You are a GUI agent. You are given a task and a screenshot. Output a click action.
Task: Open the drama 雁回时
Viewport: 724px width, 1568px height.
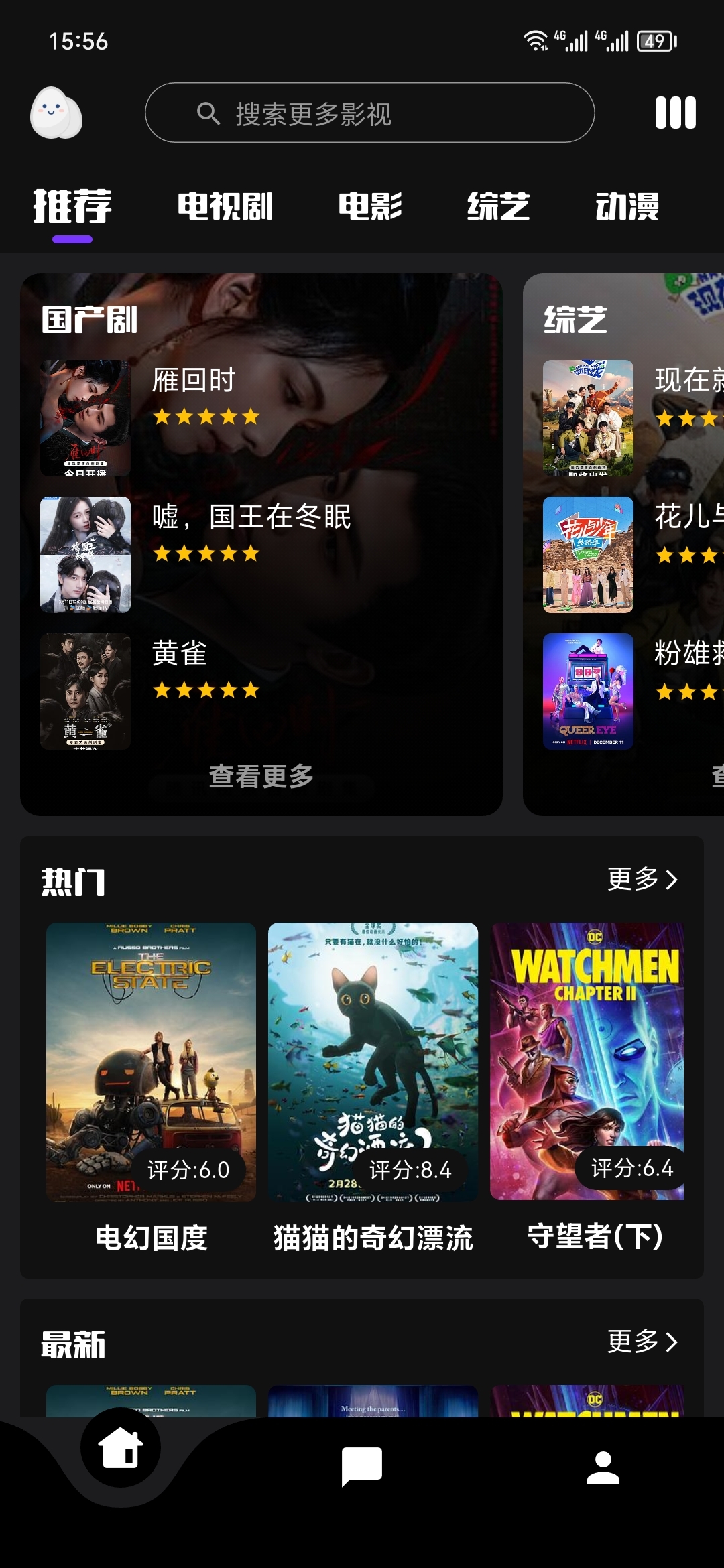(x=193, y=382)
